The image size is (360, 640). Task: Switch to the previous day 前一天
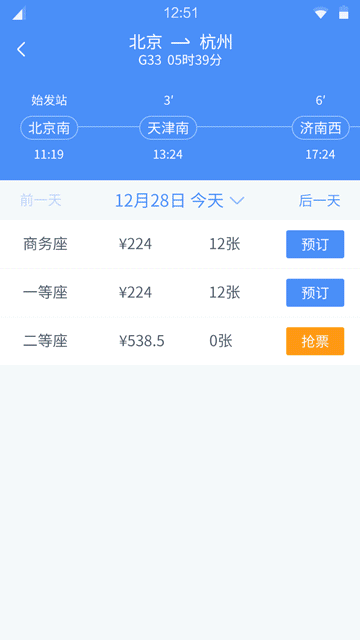pyautogui.click(x=40, y=200)
